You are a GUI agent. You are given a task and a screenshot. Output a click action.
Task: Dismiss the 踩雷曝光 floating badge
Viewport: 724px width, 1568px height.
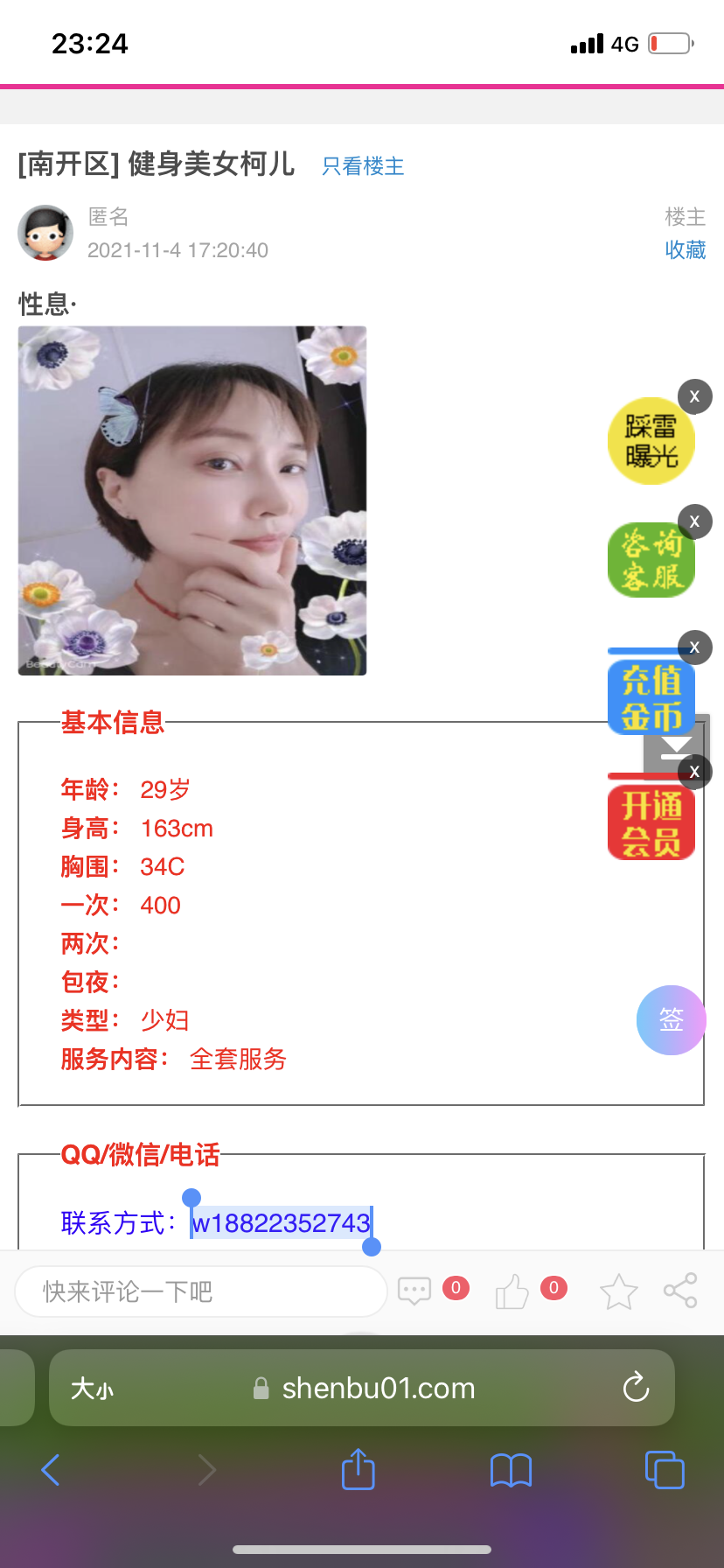pyautogui.click(x=694, y=396)
